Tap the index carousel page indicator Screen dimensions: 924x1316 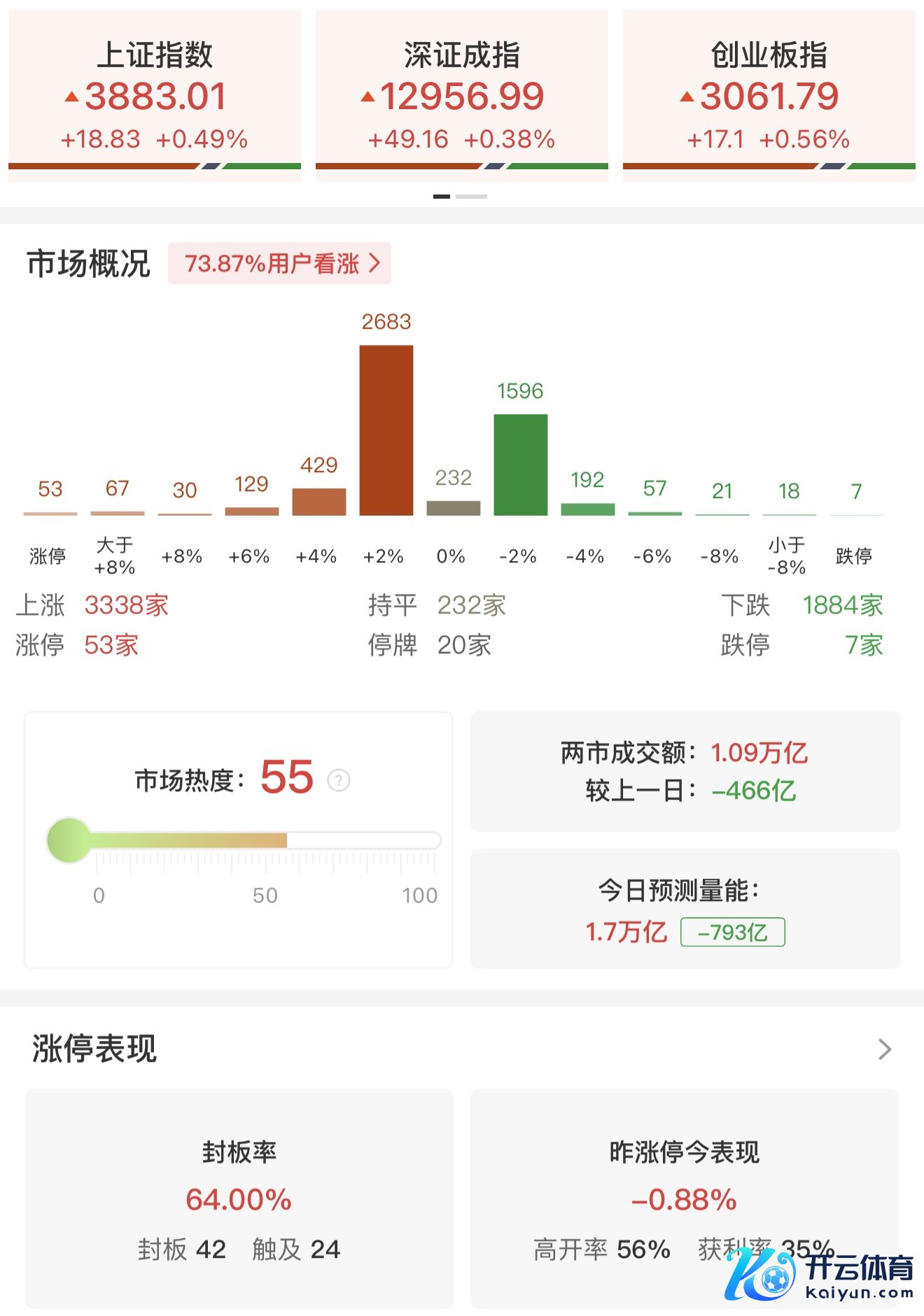pos(460,197)
